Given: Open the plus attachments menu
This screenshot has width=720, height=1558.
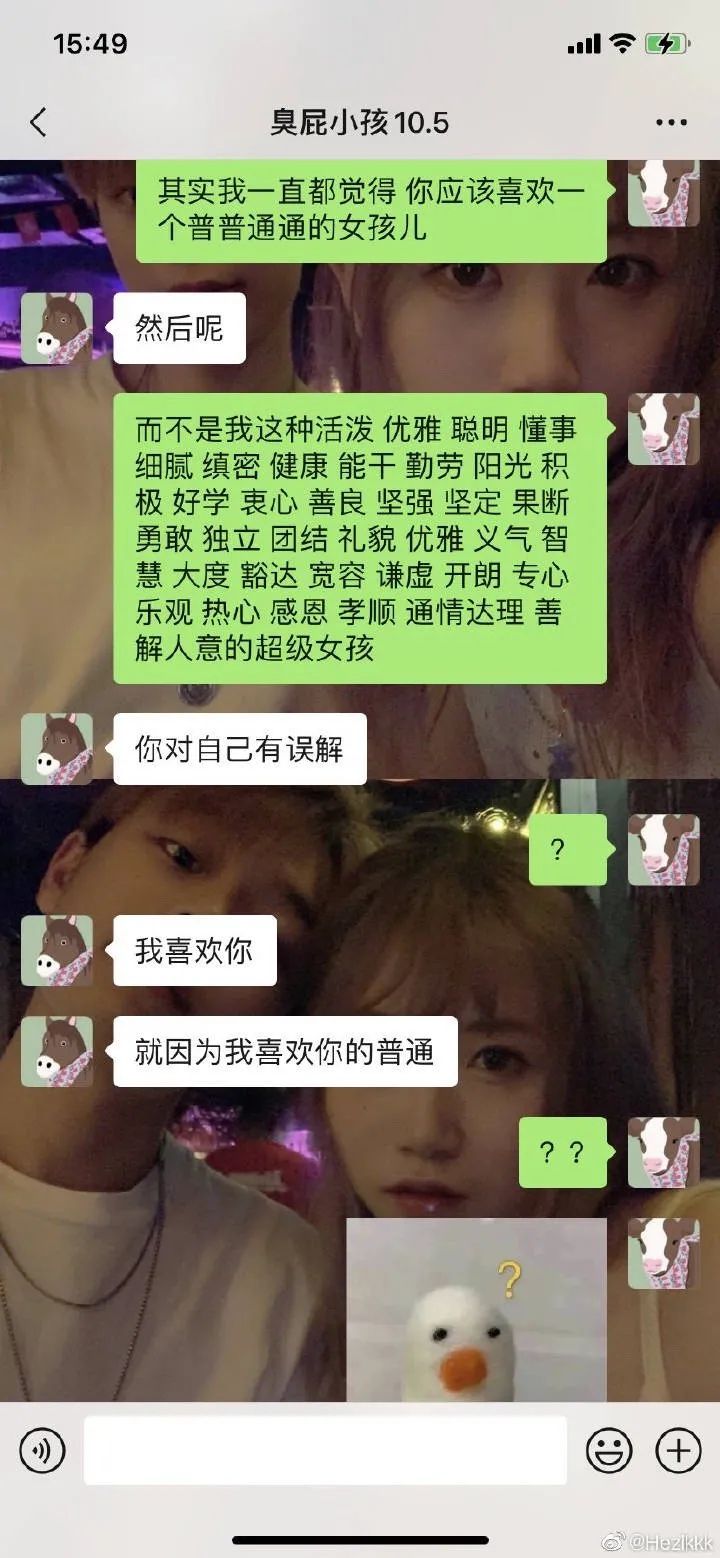Looking at the screenshot, I should 678,1450.
